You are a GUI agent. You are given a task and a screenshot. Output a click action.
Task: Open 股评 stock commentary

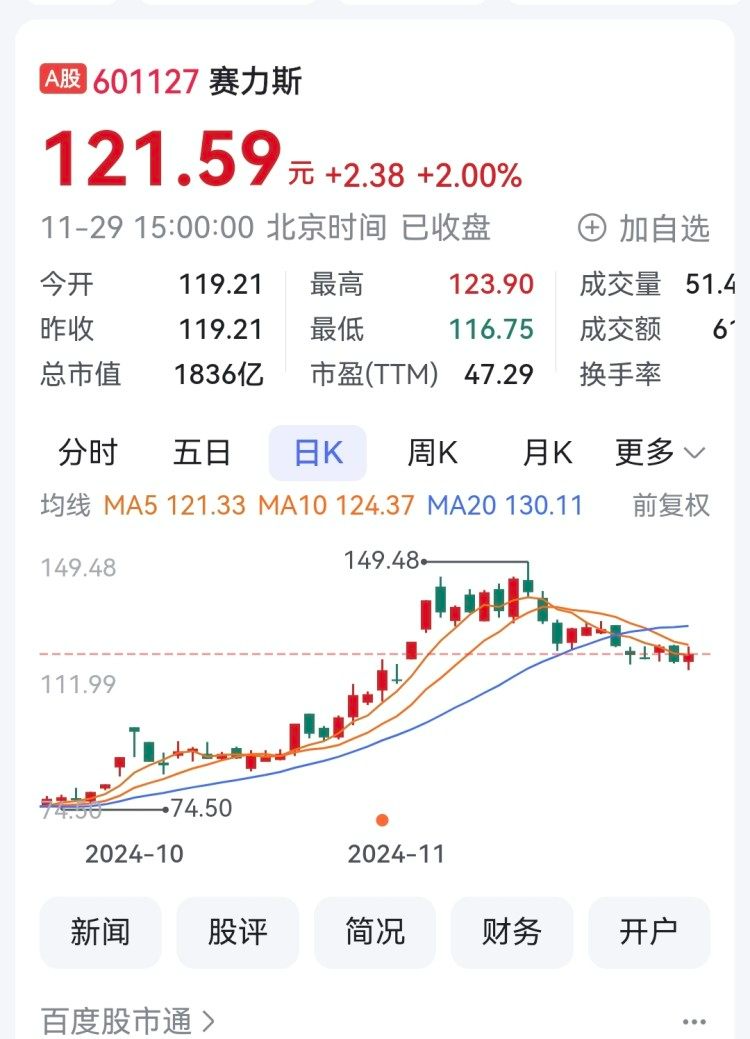(238, 932)
